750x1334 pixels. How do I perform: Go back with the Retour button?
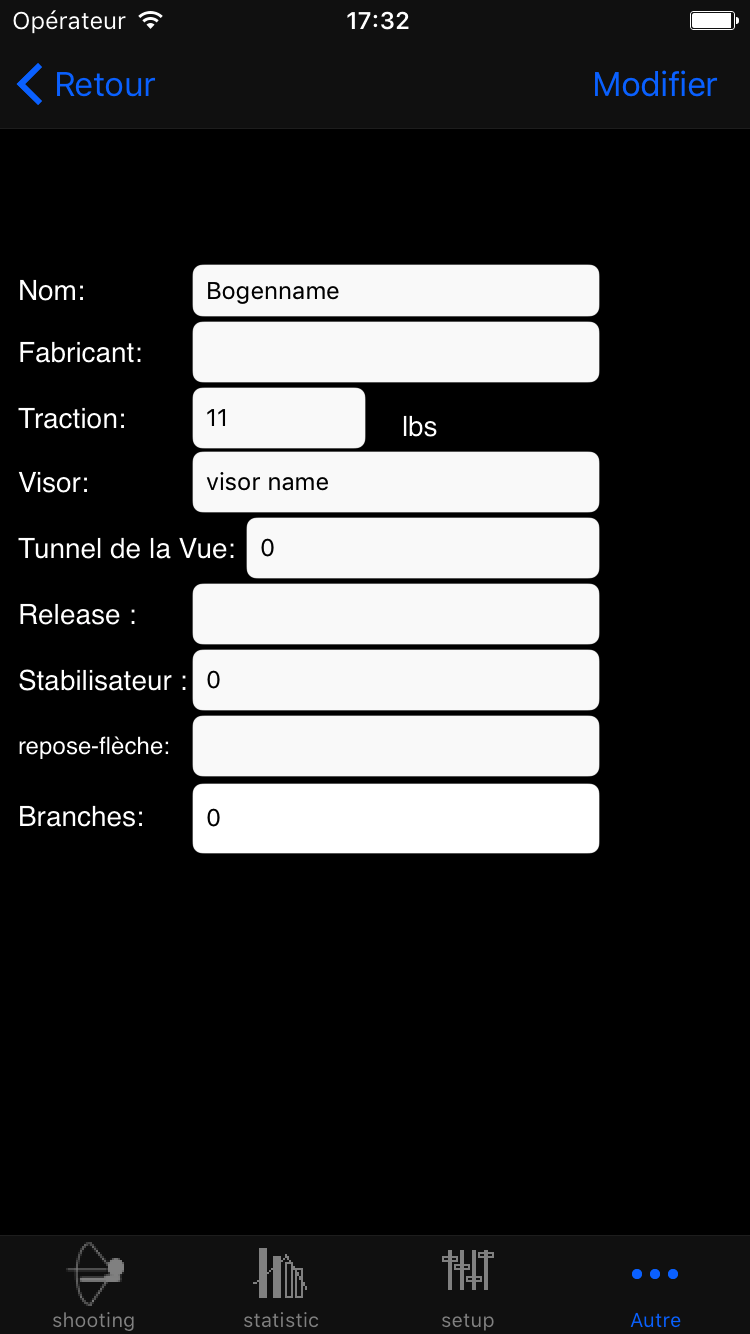86,85
